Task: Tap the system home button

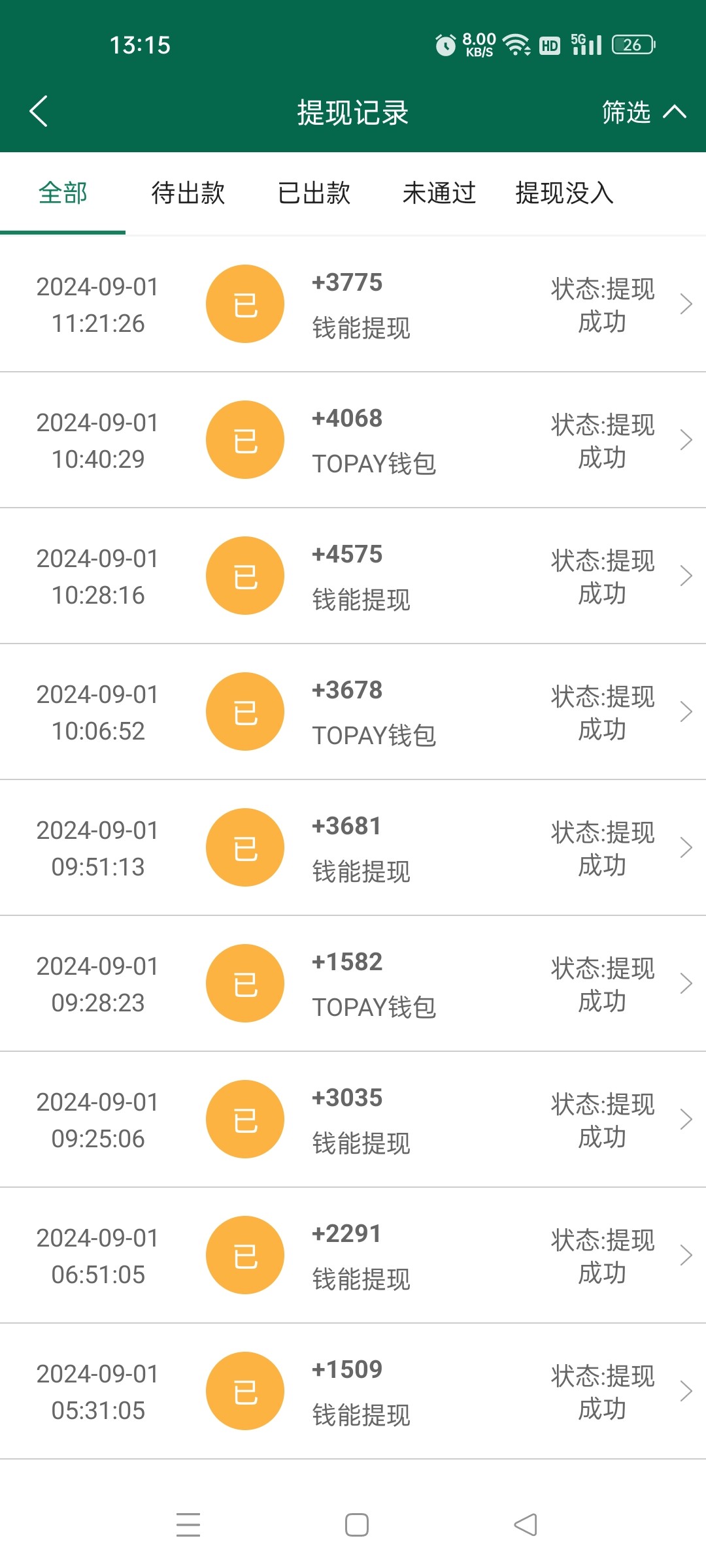Action: click(357, 1525)
